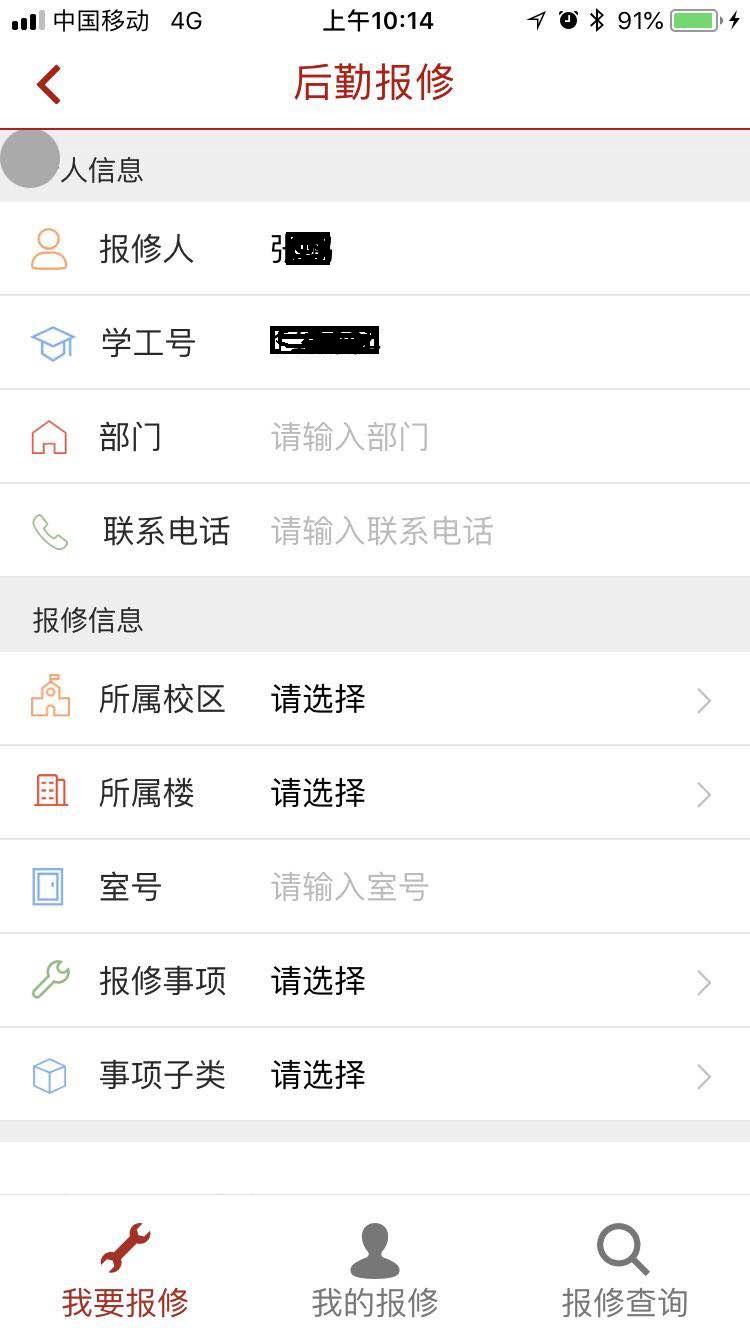Click the green 报修事项 wrench icon
Viewport: 750px width, 1334px height.
pos(50,981)
